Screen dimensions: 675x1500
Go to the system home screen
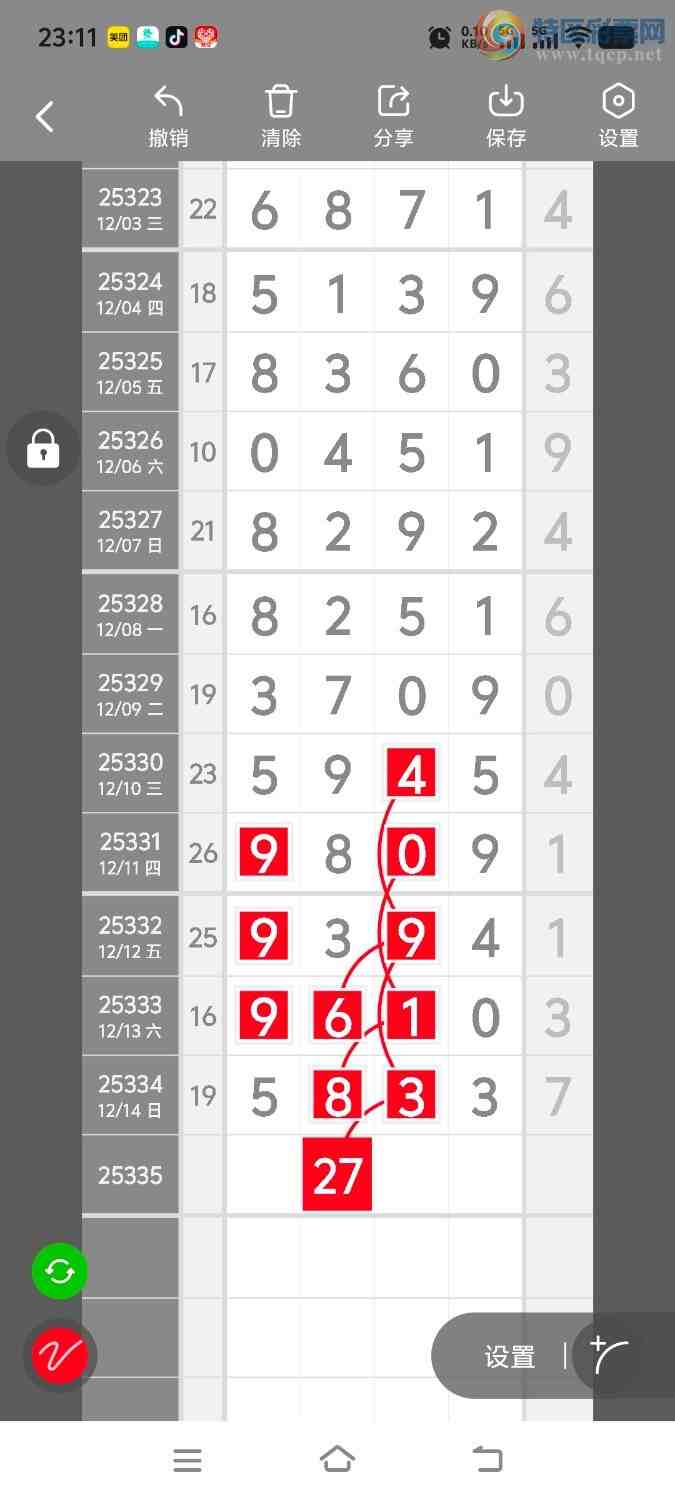[337, 1460]
